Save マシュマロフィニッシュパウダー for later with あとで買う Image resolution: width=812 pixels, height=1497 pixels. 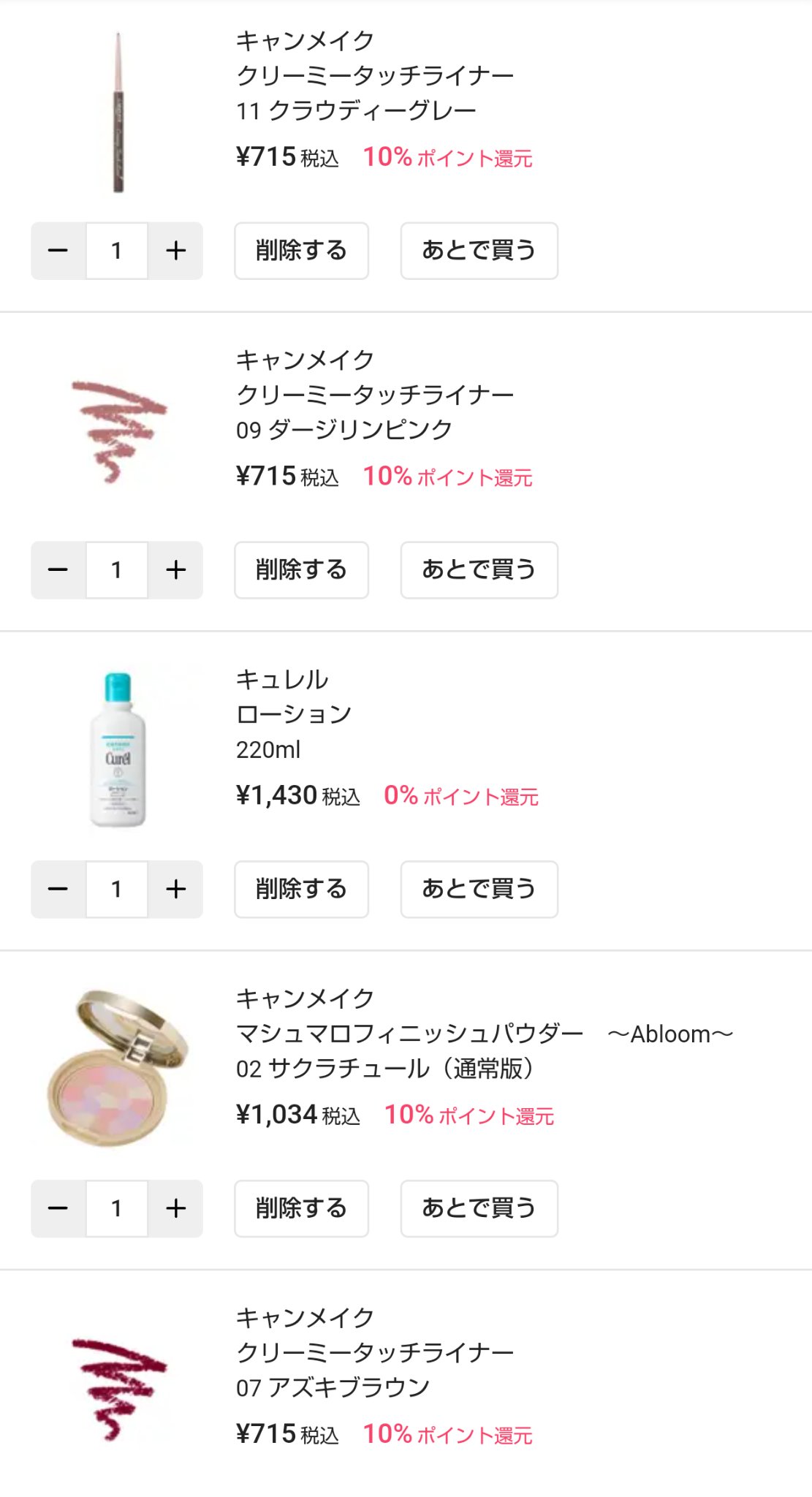coord(478,1208)
